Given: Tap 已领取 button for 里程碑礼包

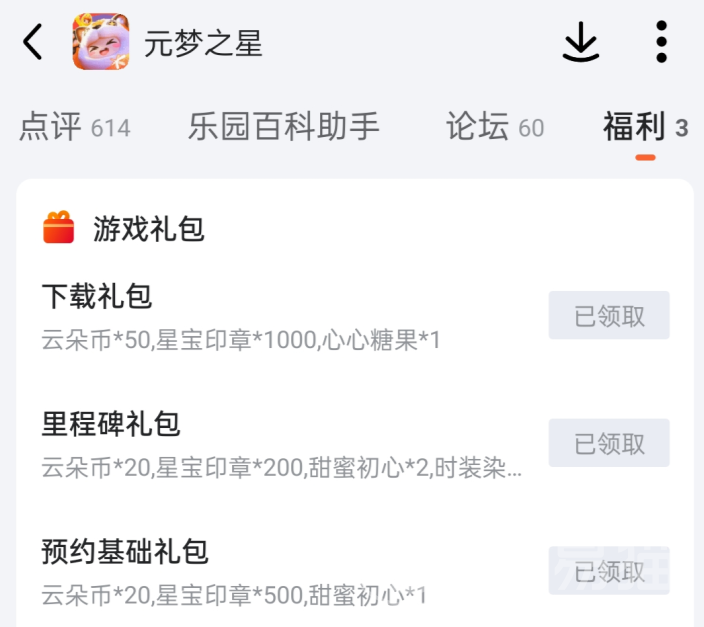Looking at the screenshot, I should [x=609, y=443].
